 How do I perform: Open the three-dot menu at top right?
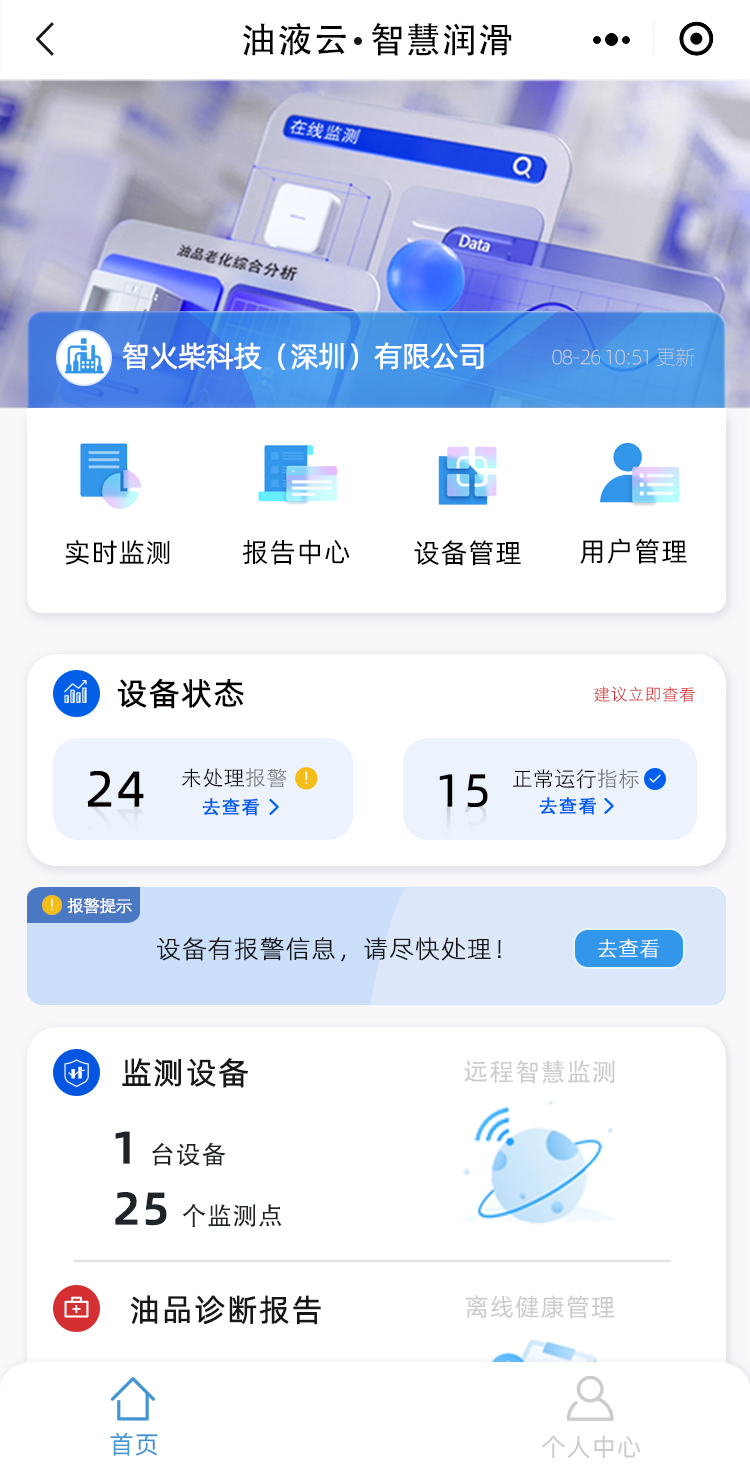pos(610,40)
